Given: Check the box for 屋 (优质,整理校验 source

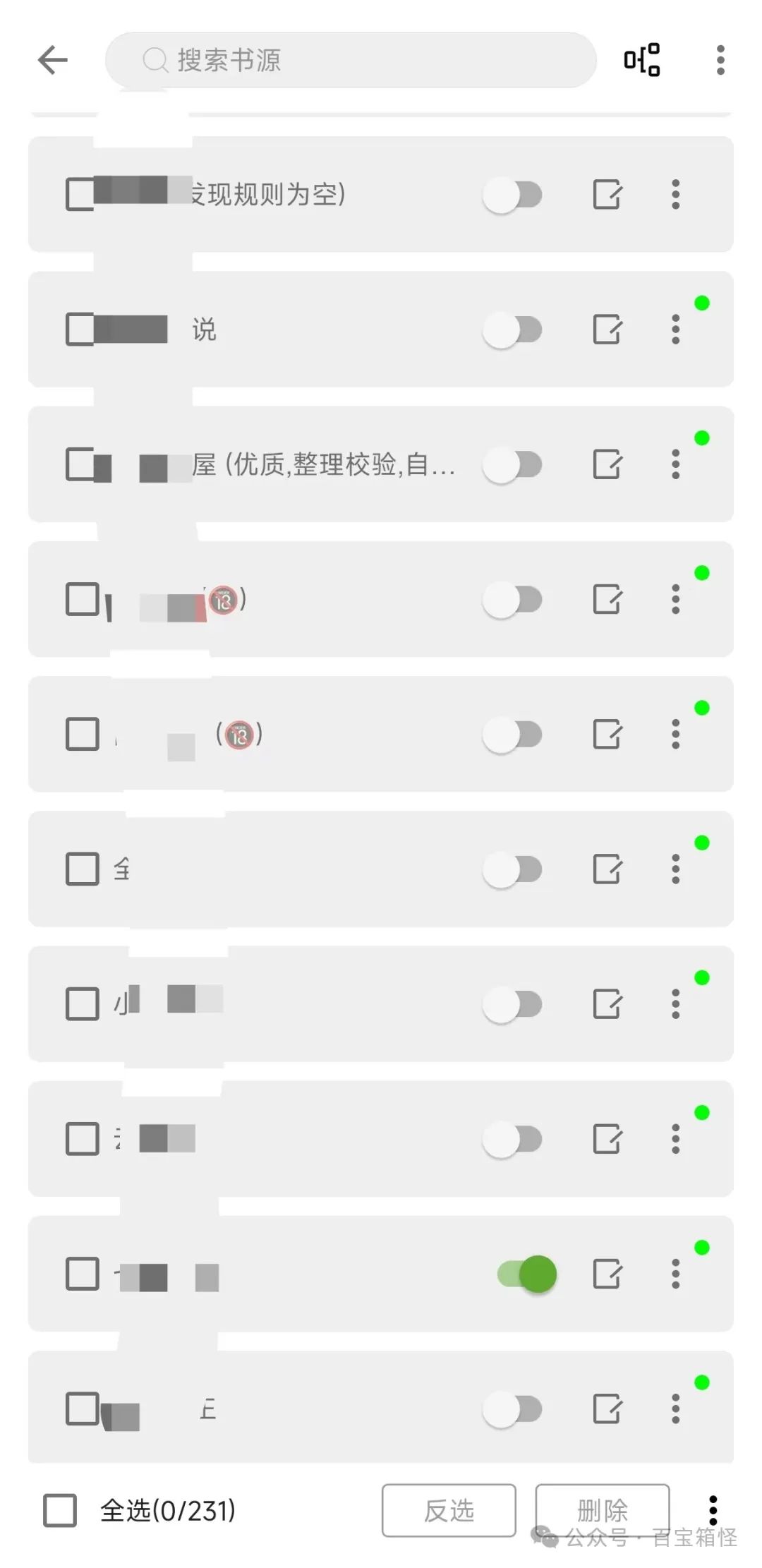Looking at the screenshot, I should tap(80, 464).
